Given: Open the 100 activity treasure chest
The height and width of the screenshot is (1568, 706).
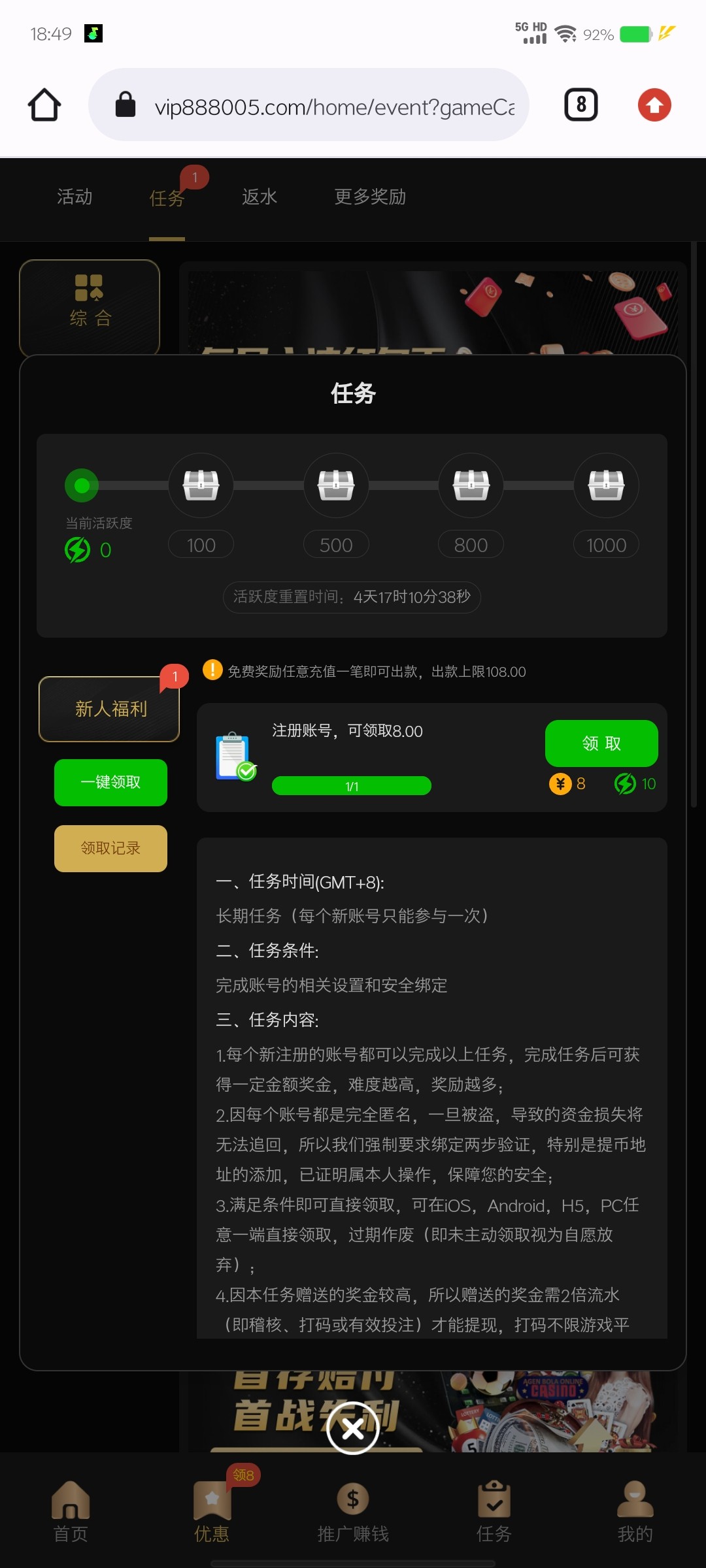Looking at the screenshot, I should click(x=201, y=485).
